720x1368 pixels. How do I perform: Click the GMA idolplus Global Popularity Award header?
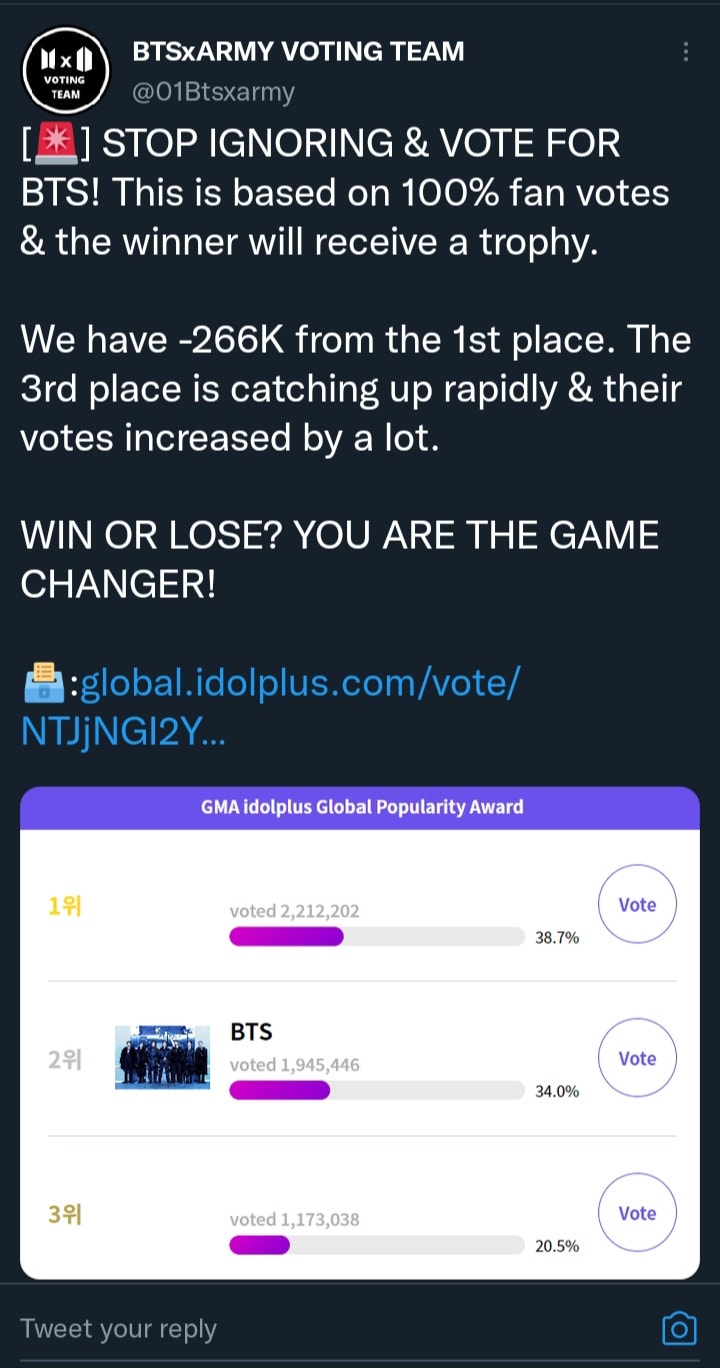click(360, 807)
